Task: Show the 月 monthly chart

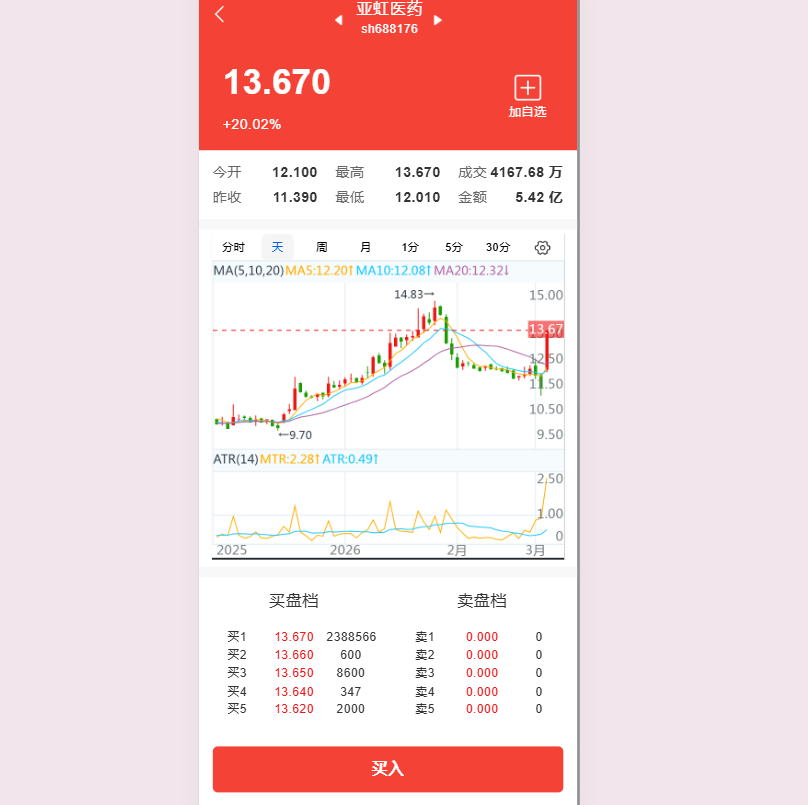Action: pos(366,247)
